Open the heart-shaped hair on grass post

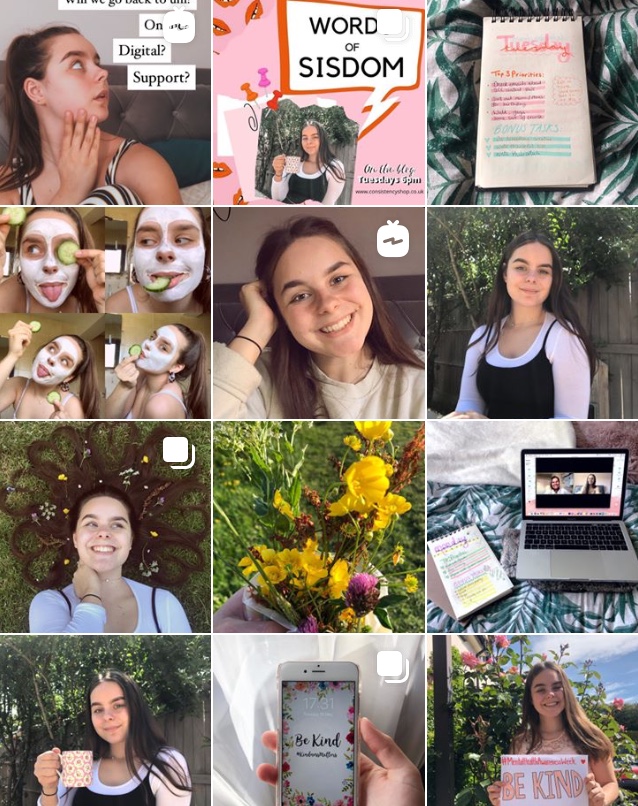pos(105,526)
